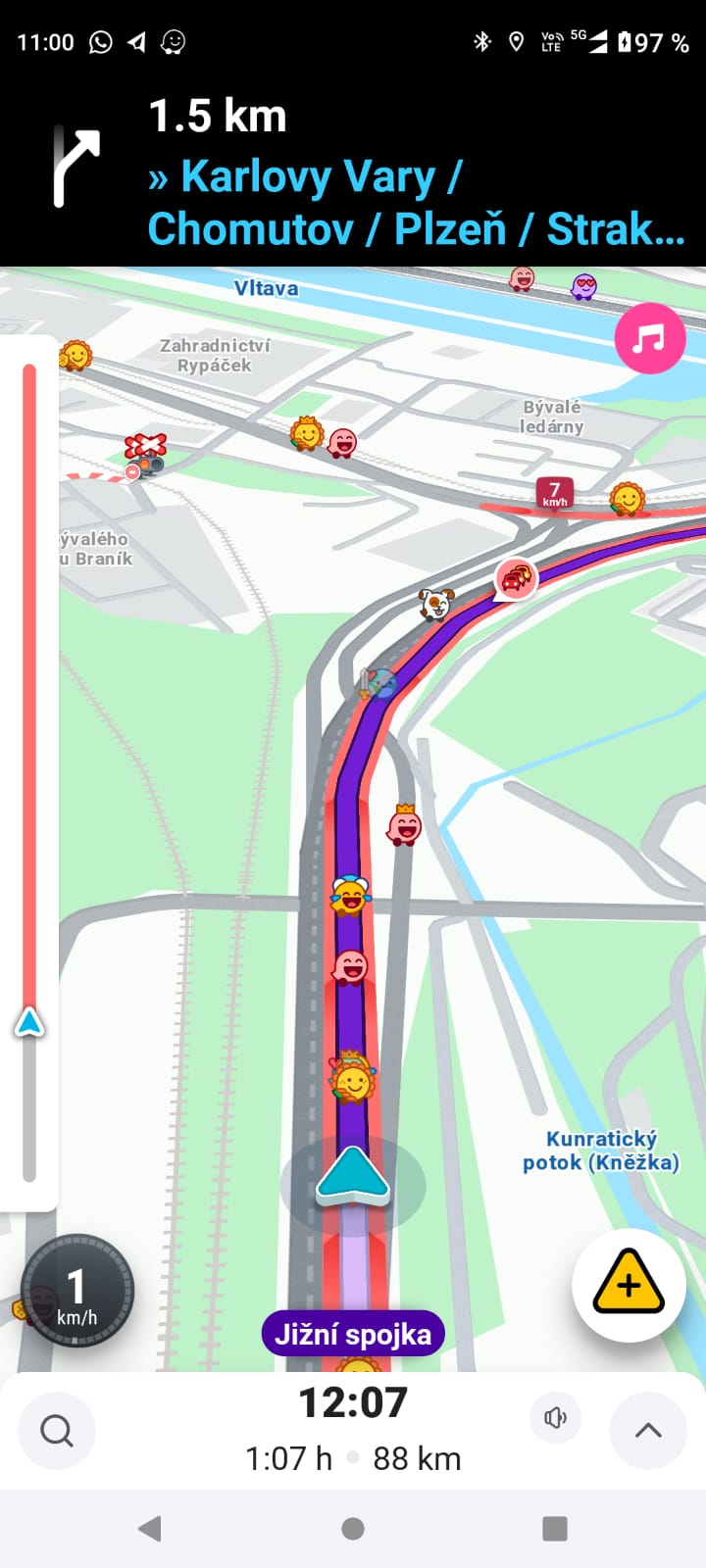Viewport: 706px width, 1568px height.
Task: Report a hazard with the yellow triangle button
Action: tap(629, 1284)
